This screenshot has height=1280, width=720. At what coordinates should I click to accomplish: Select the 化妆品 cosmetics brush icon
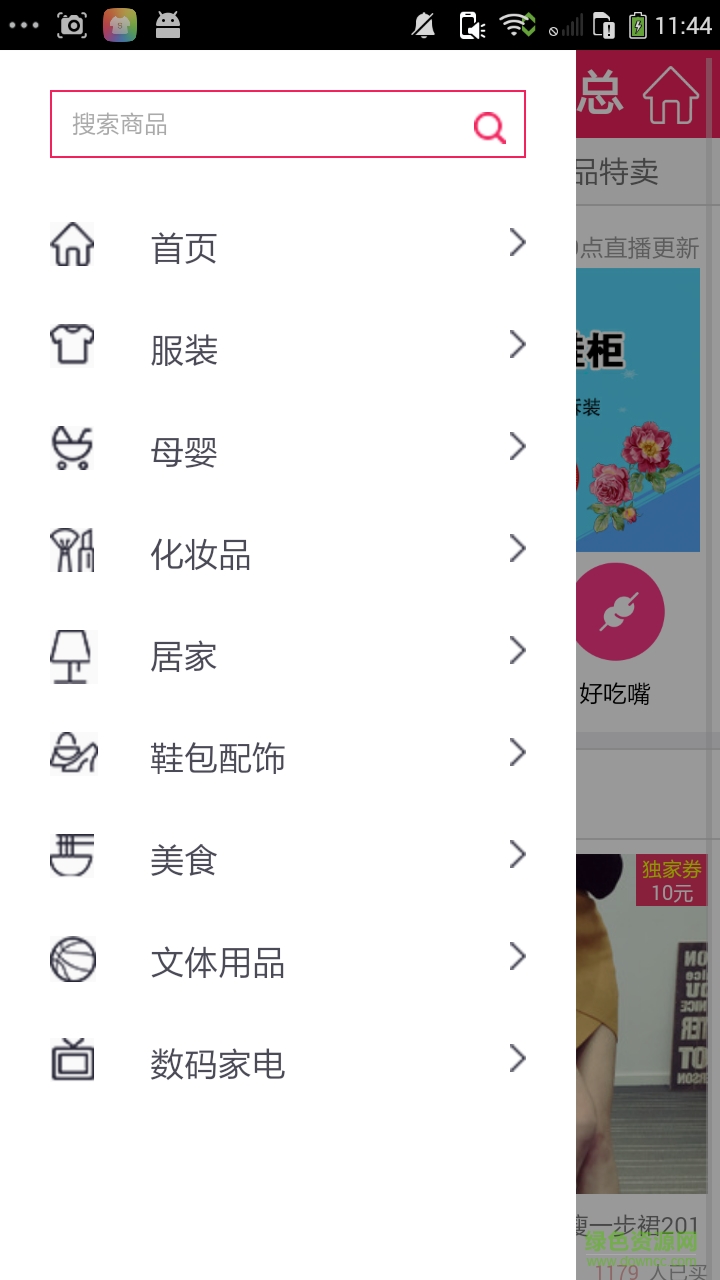(x=71, y=548)
